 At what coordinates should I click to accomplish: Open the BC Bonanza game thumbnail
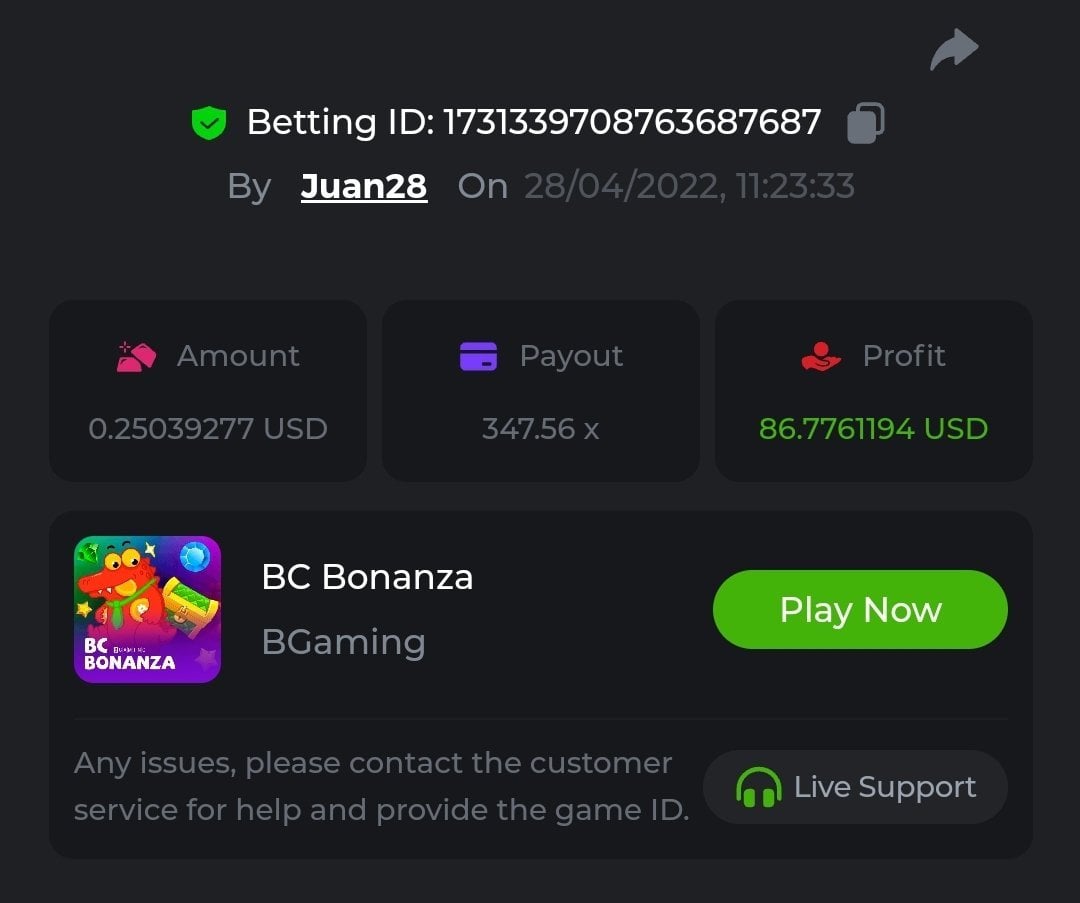(148, 609)
